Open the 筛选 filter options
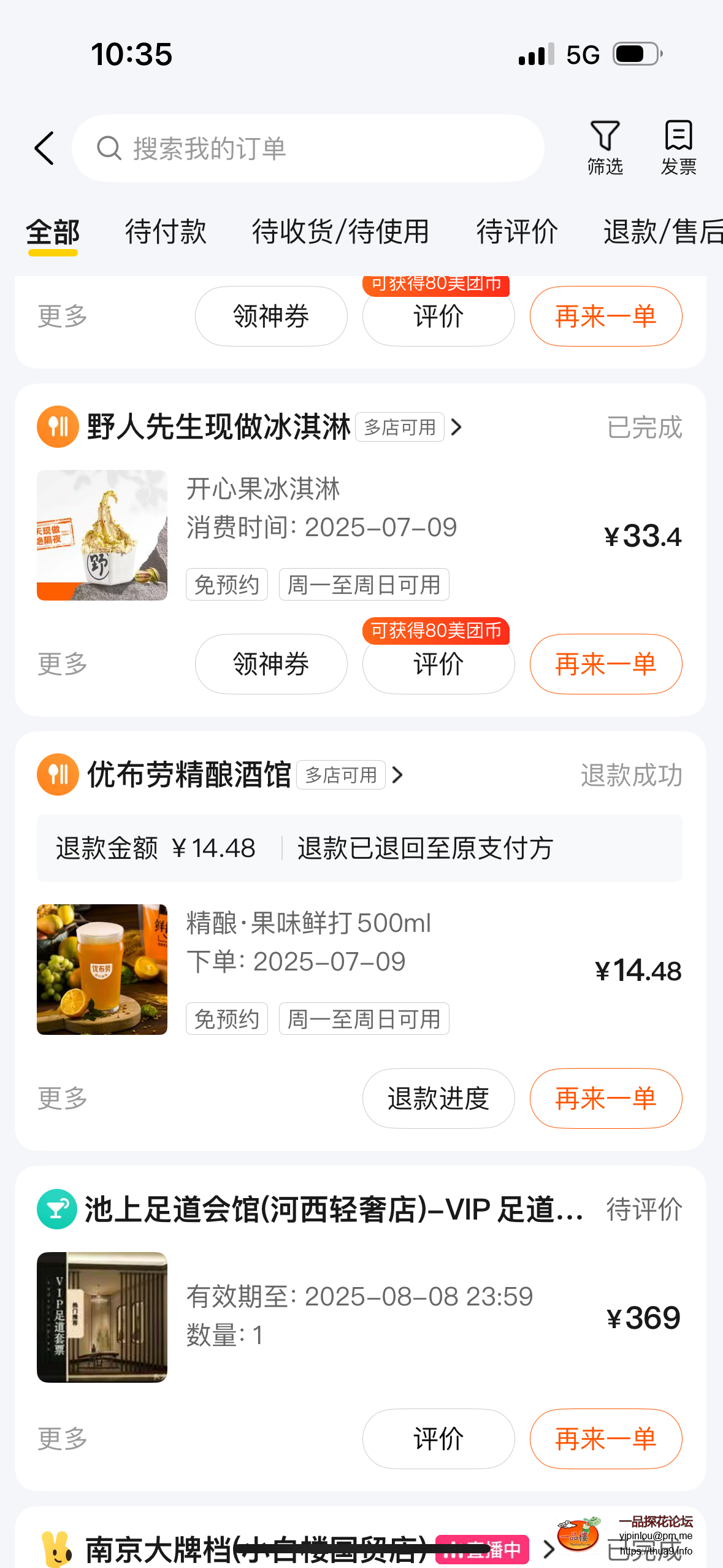This screenshot has width=723, height=1568. click(x=605, y=147)
